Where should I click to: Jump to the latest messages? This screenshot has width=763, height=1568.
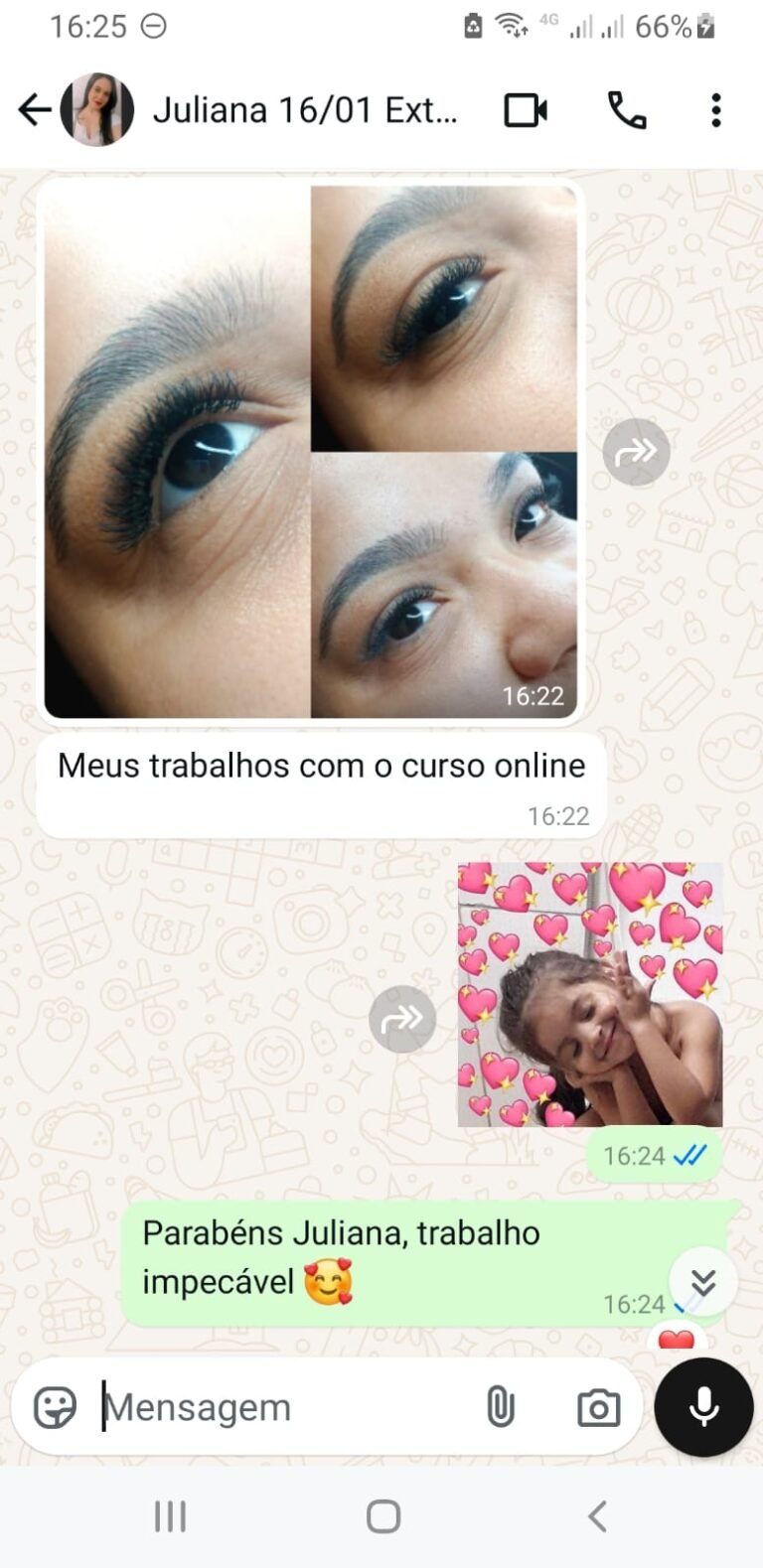[x=703, y=1281]
